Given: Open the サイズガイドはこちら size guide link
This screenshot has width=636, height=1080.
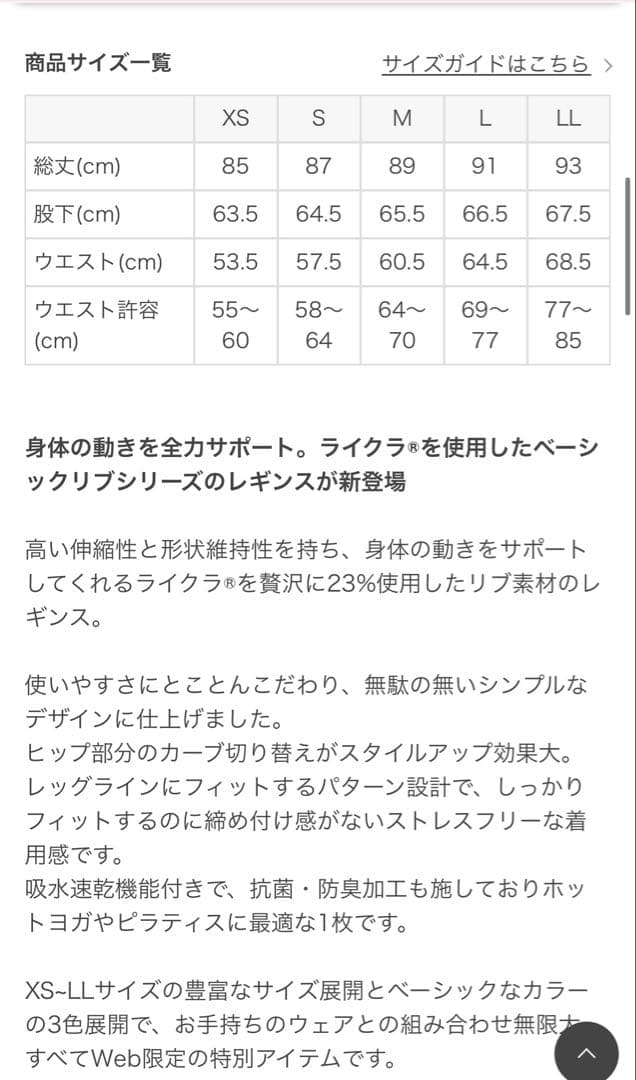Looking at the screenshot, I should point(487,65).
